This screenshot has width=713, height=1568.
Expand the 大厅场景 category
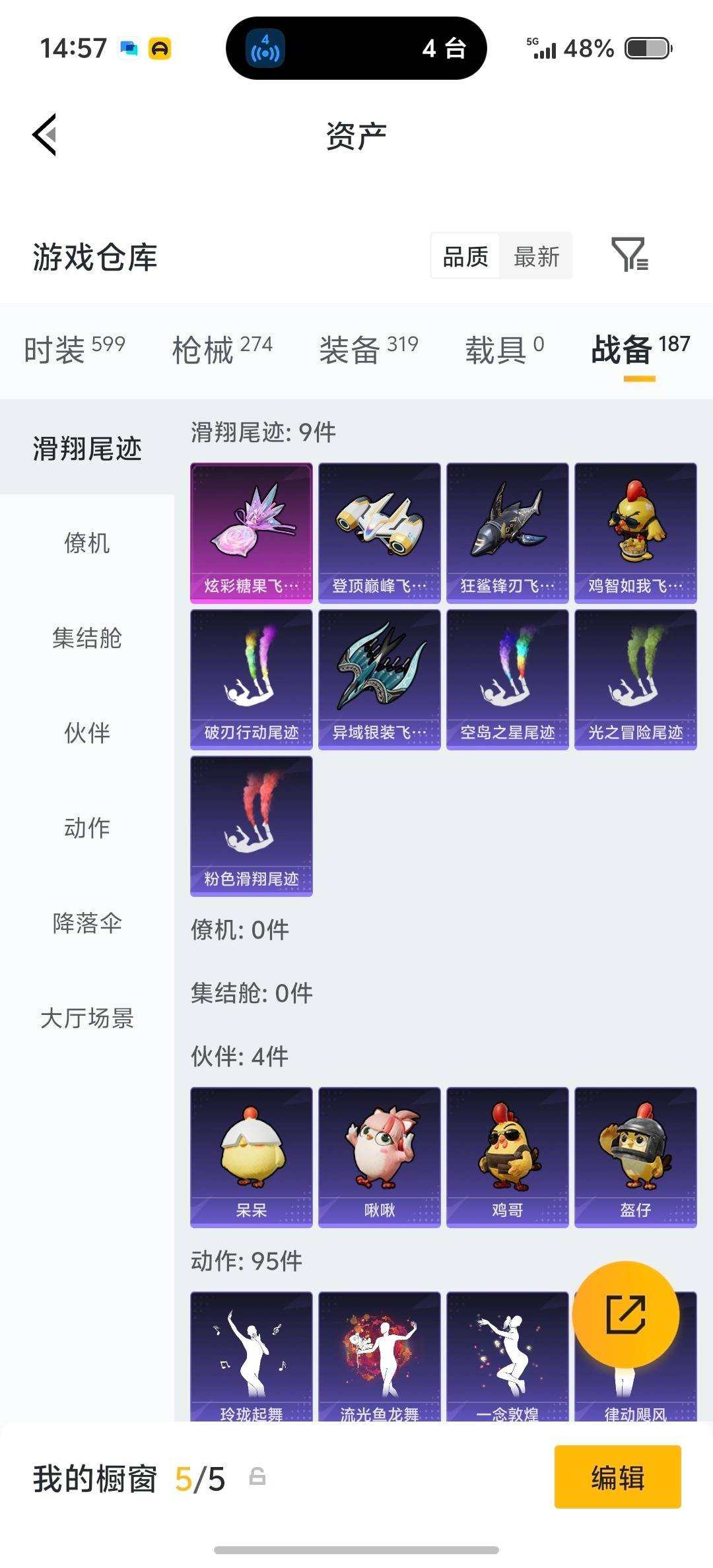click(88, 1020)
